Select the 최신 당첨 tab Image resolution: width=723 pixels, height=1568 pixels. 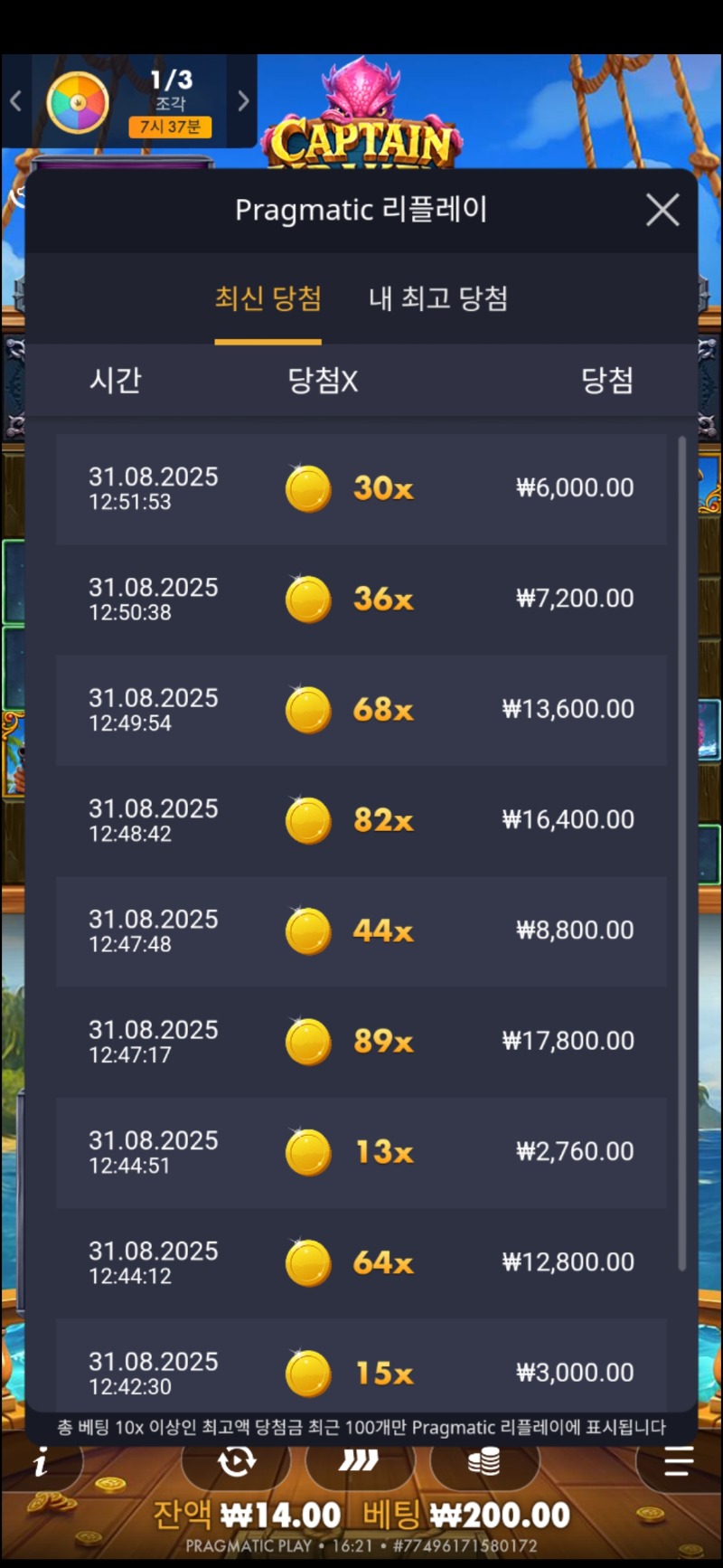268,298
